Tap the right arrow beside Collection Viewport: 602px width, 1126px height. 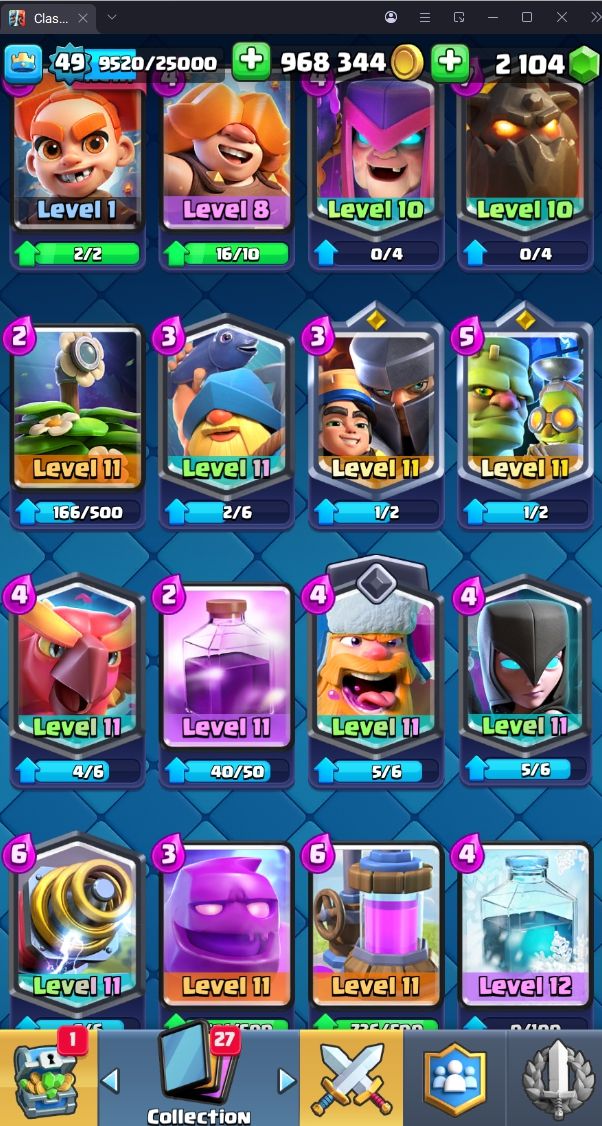click(x=287, y=1080)
